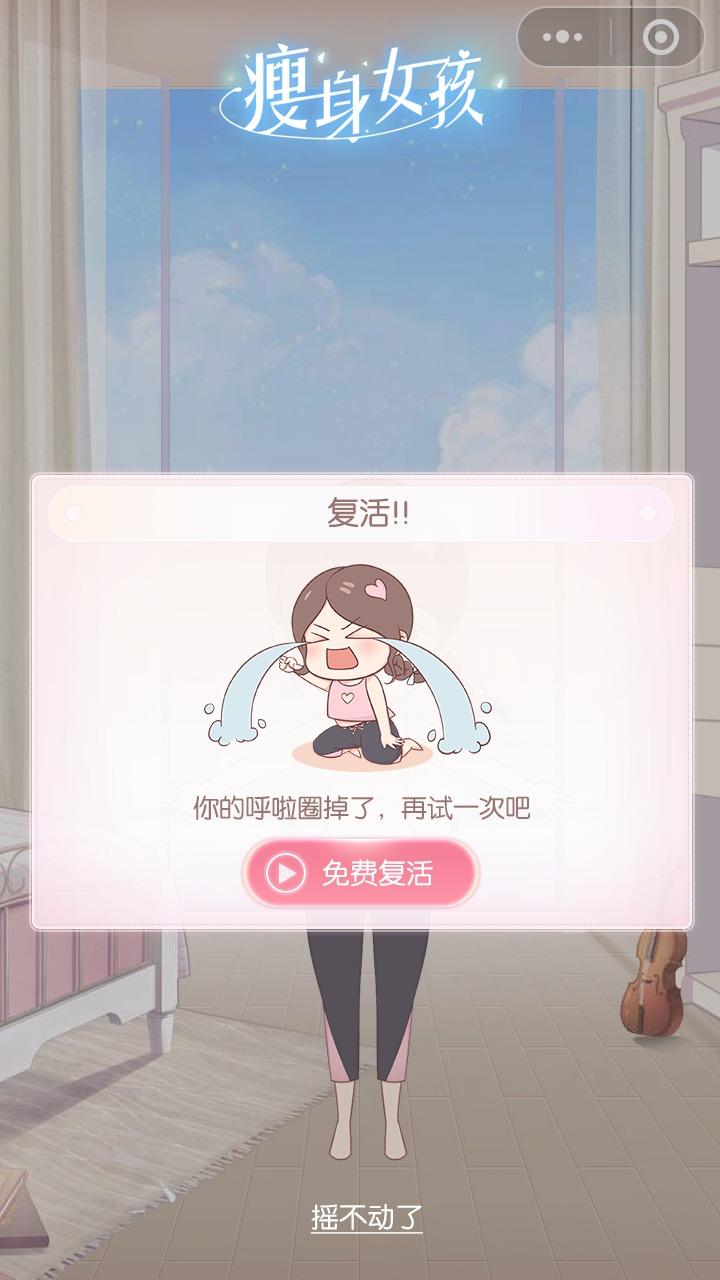
Task: Open the mini program three-dot menu
Action: (562, 38)
